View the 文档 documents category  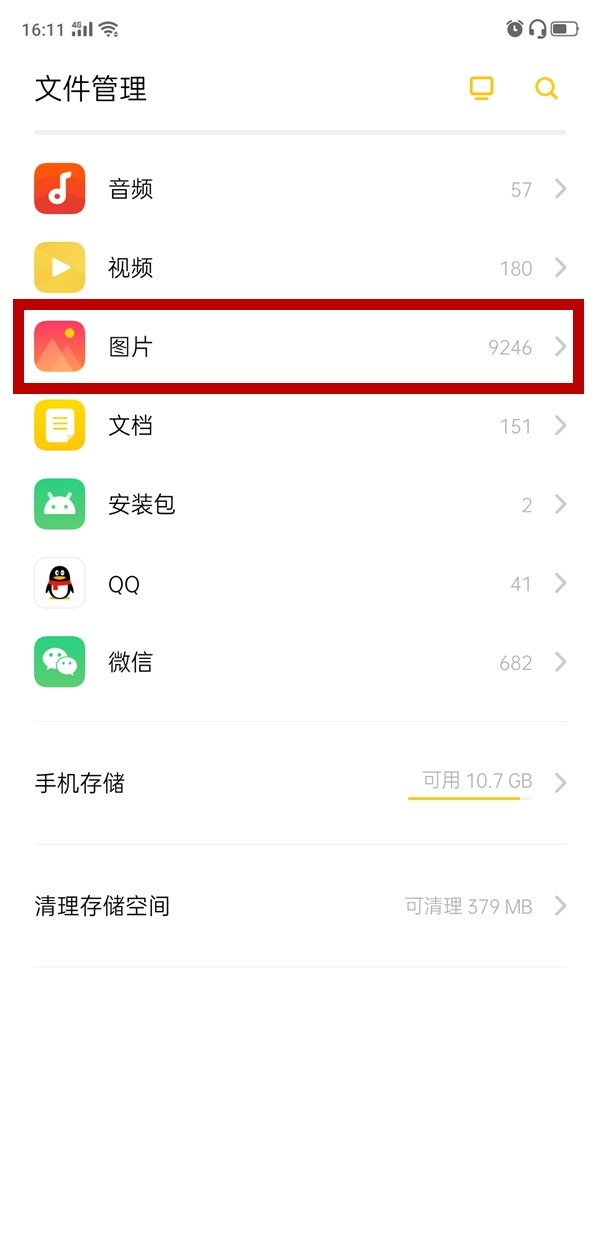300,426
